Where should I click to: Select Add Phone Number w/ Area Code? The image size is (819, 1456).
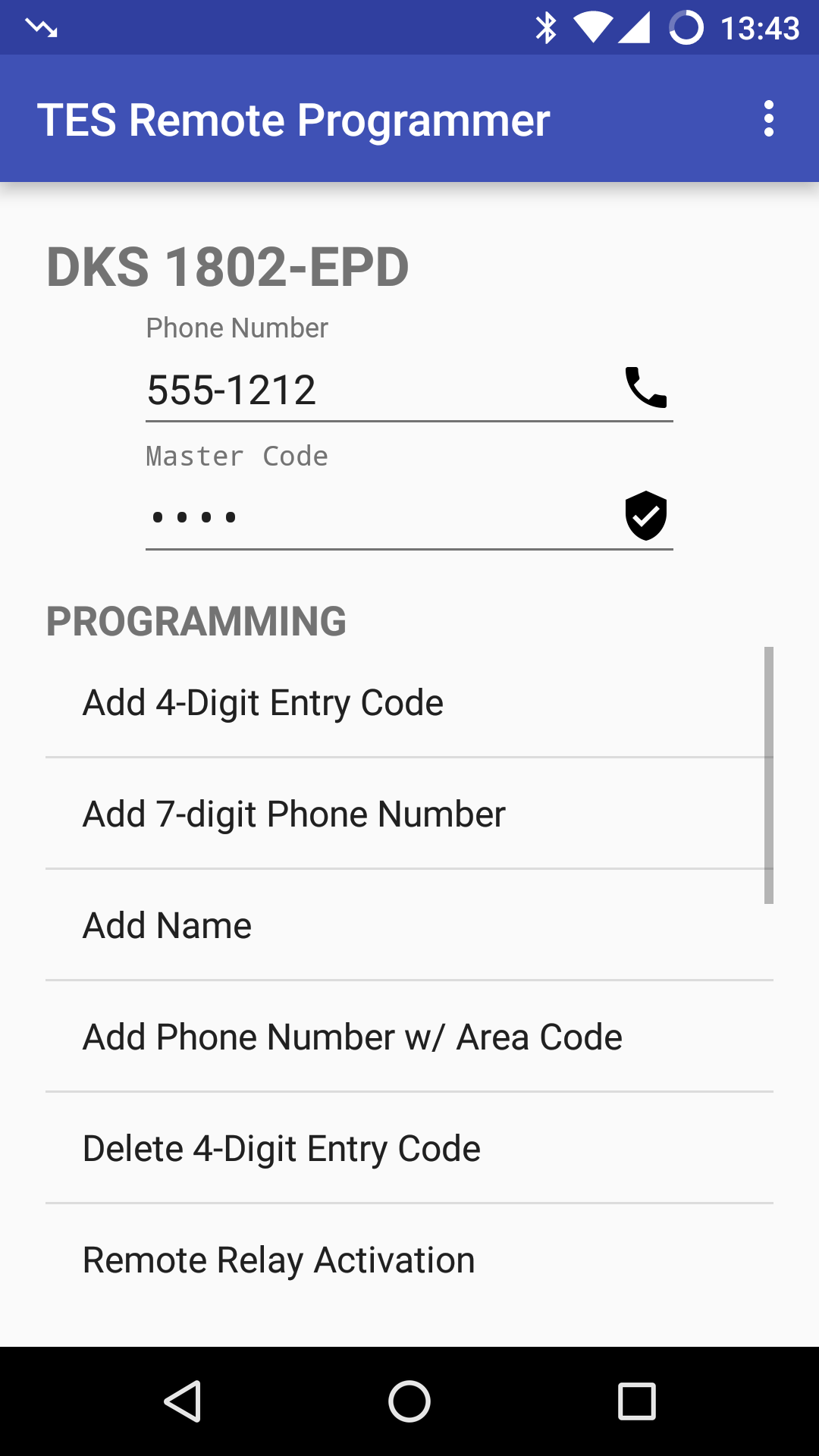coord(409,1037)
